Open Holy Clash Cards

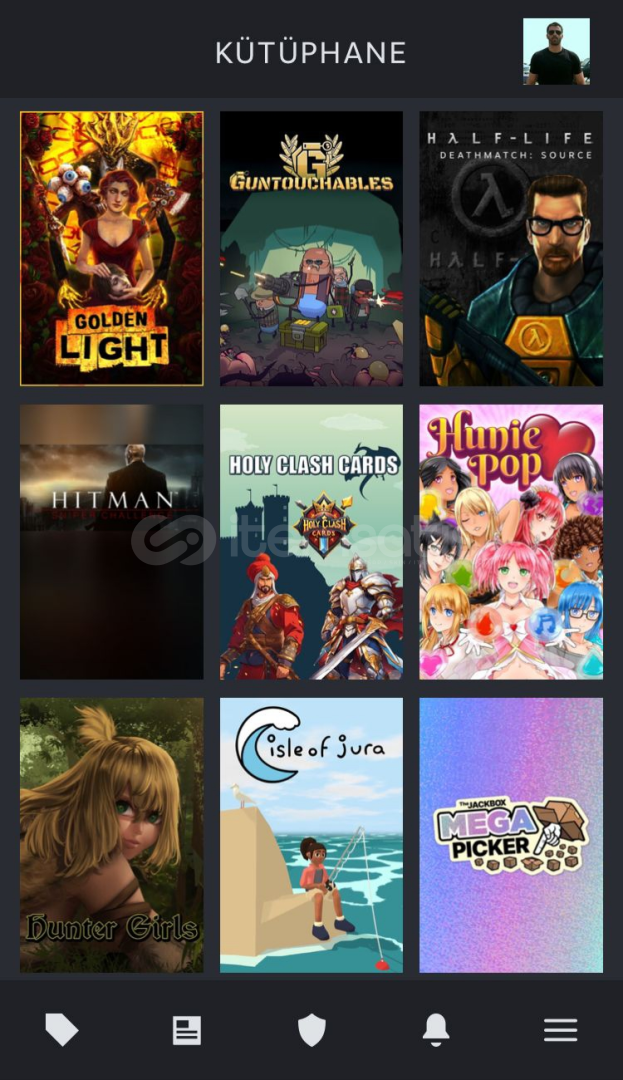click(311, 542)
